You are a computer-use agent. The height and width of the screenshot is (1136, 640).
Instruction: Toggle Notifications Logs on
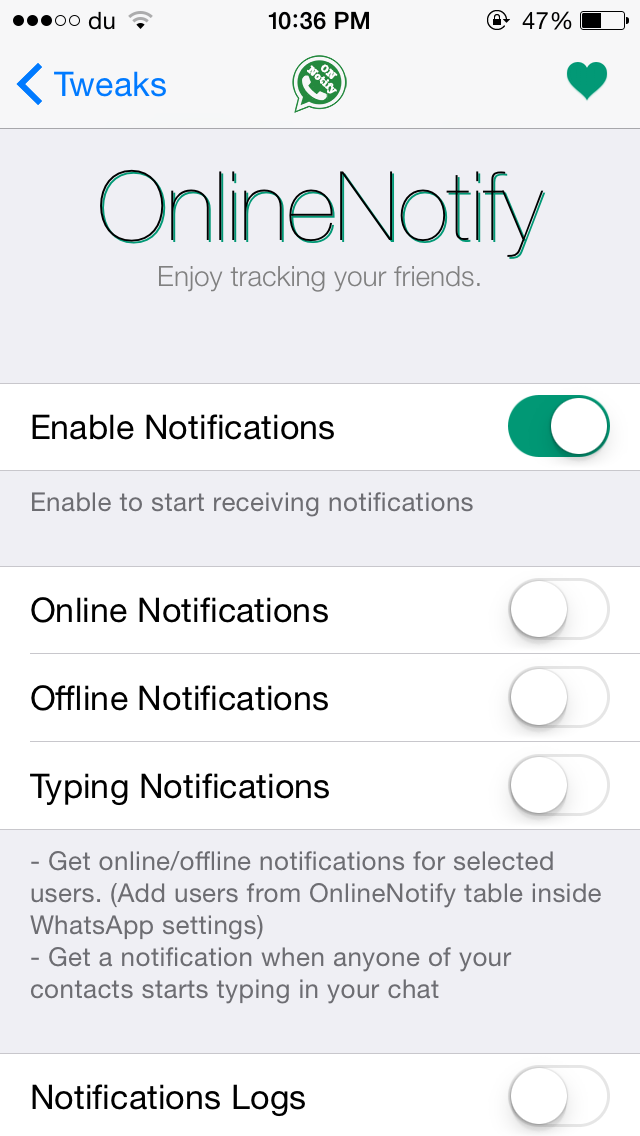pos(558,1097)
